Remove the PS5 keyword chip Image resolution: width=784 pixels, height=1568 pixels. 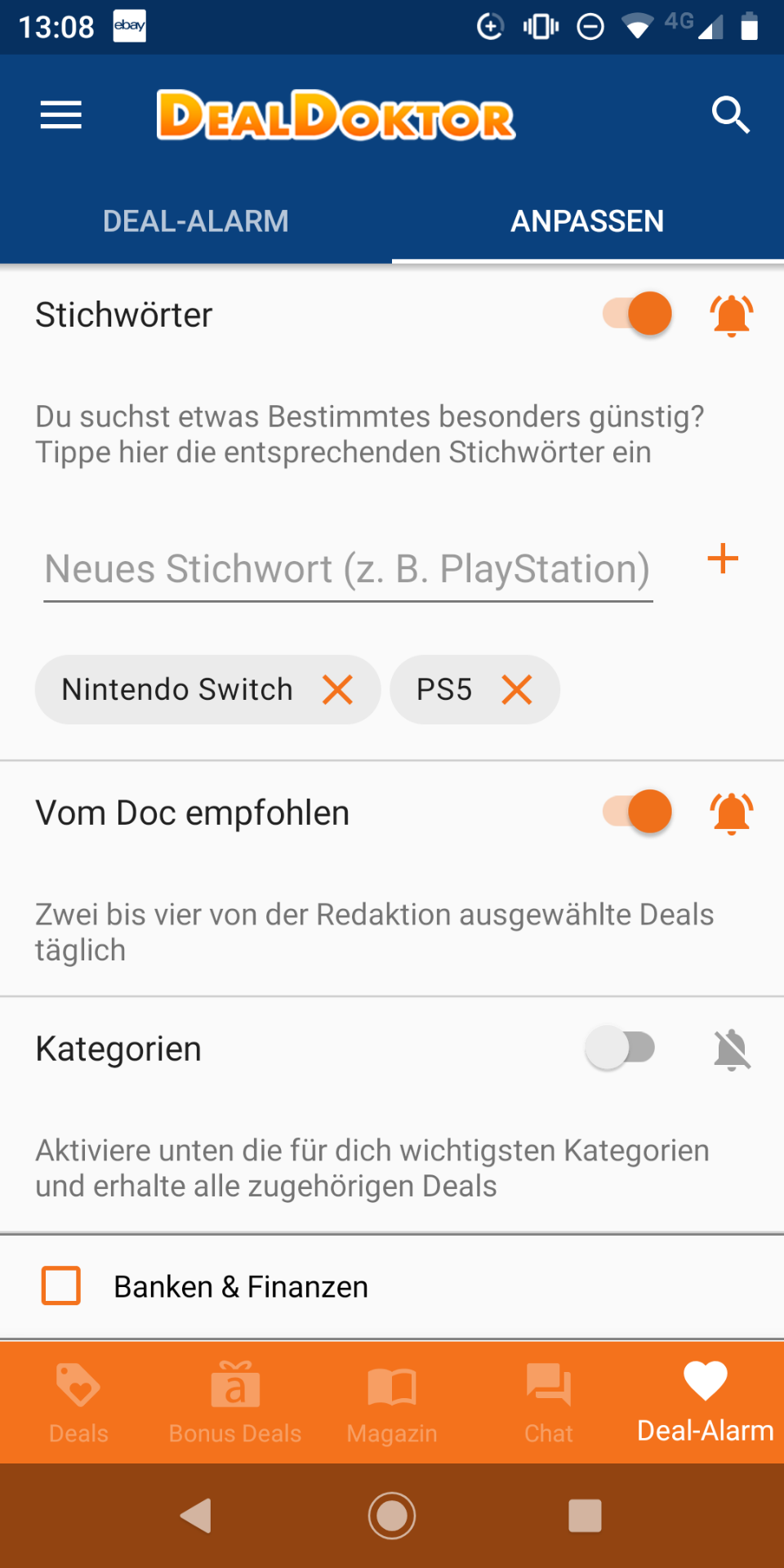click(517, 689)
